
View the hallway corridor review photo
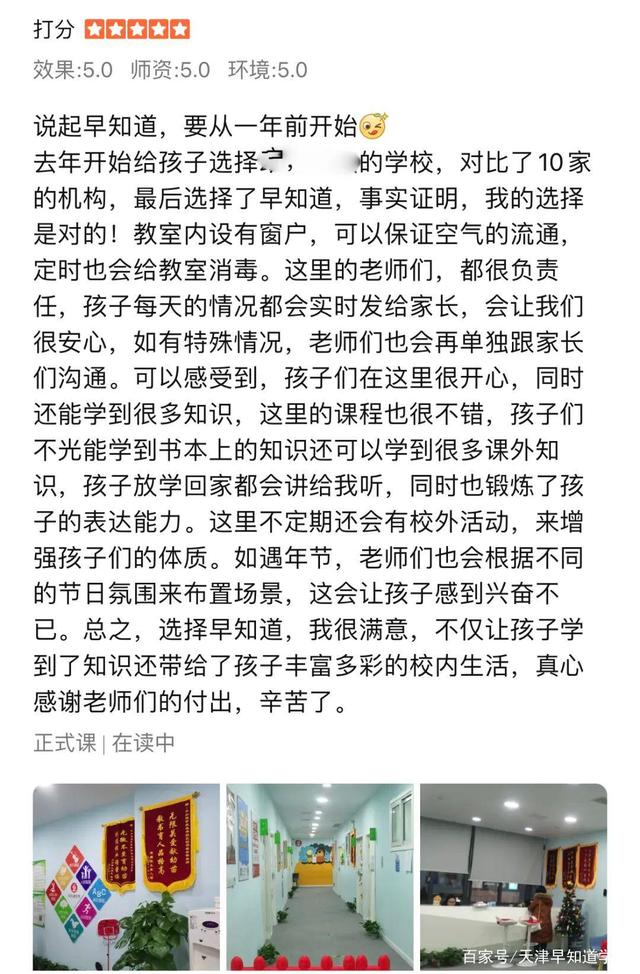[319, 876]
